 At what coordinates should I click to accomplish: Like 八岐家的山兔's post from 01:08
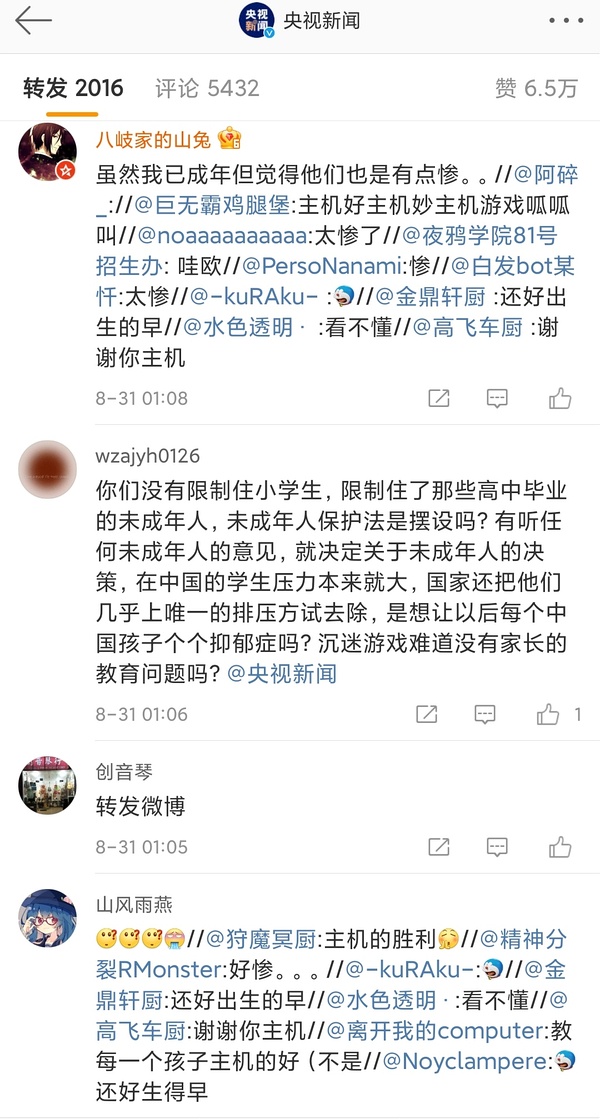click(x=560, y=398)
